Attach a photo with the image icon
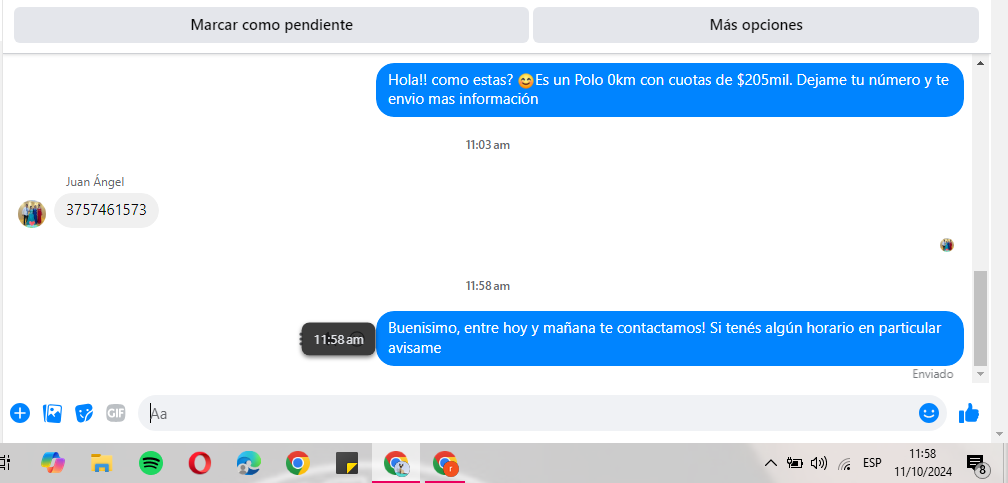 [53, 412]
